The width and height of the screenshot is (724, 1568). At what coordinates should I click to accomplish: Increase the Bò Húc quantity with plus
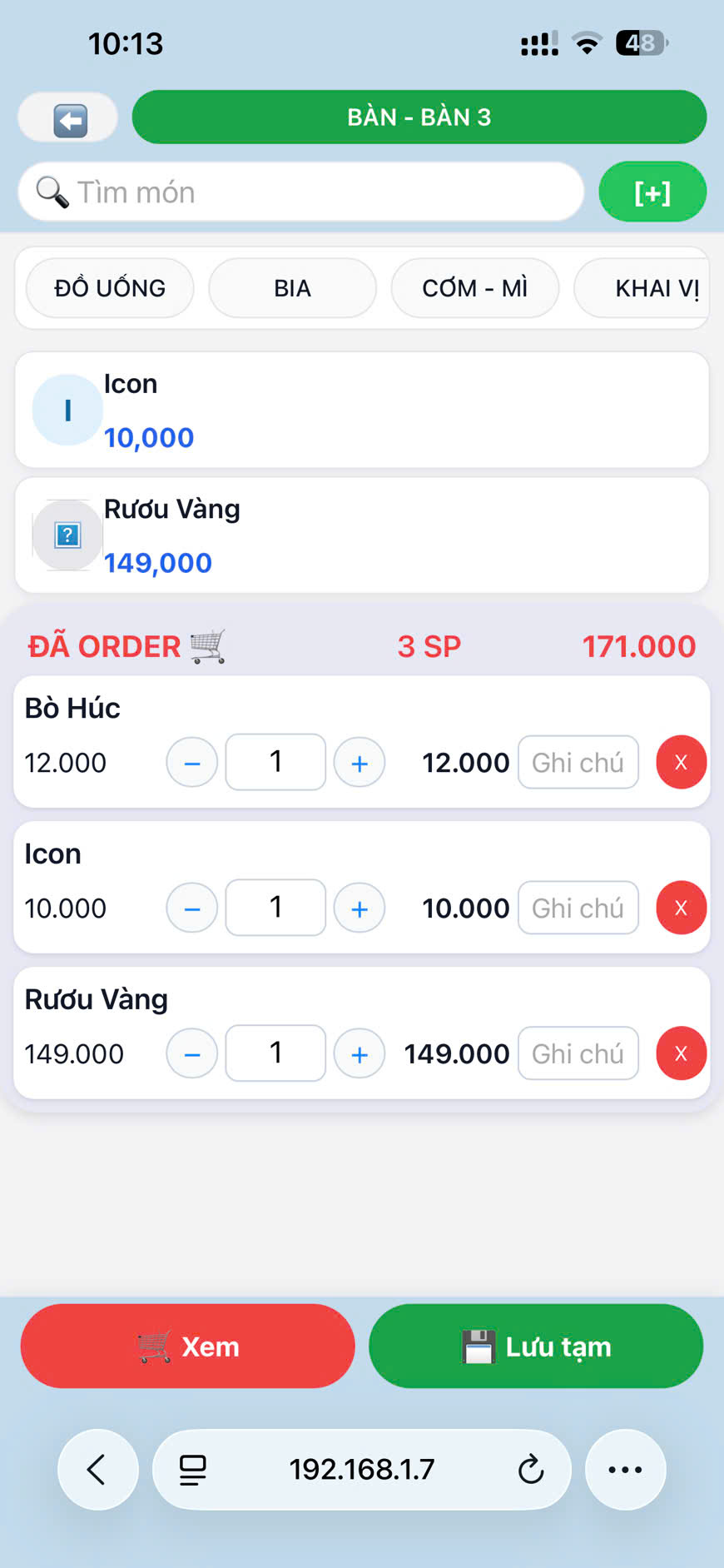tap(359, 762)
